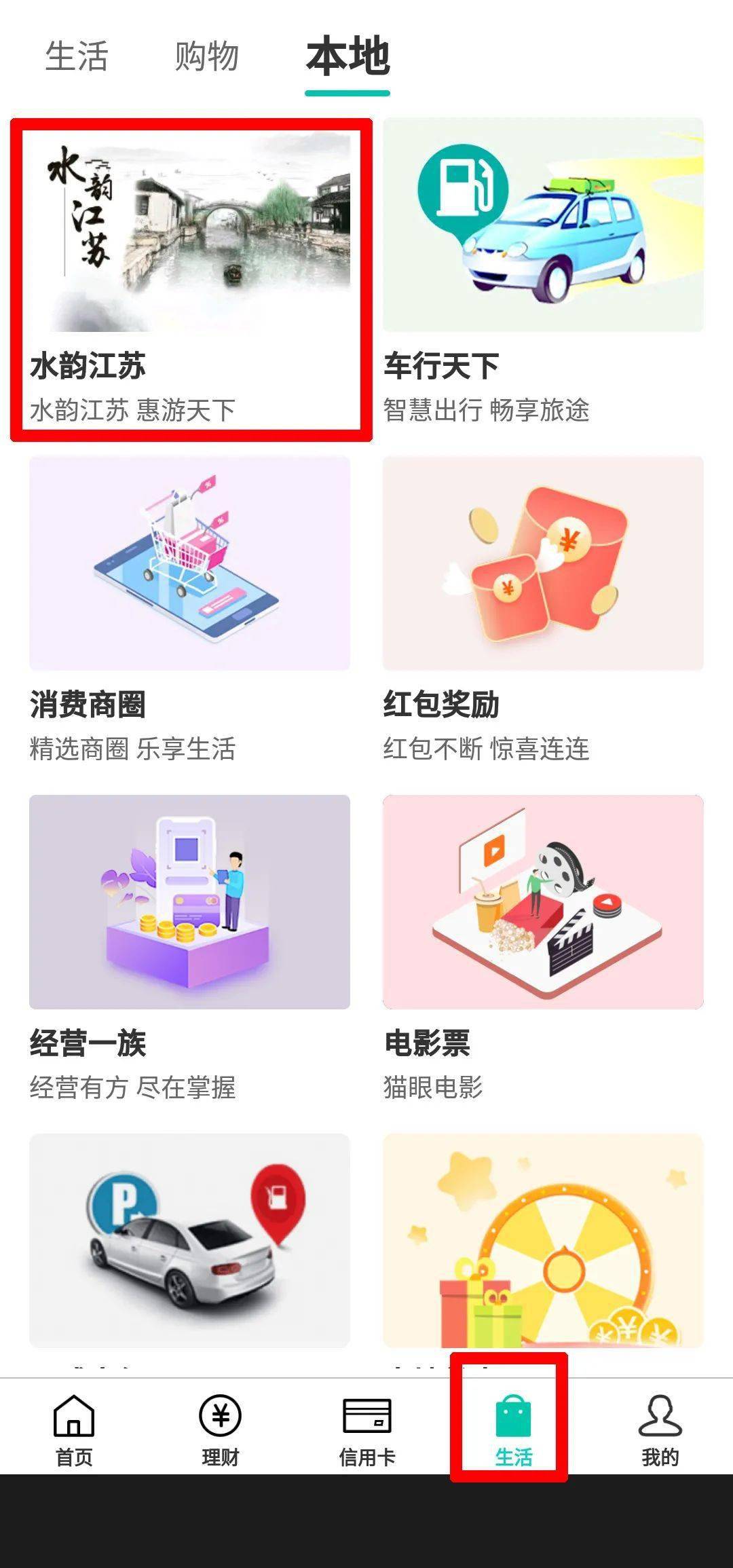Open the 我的 profile tab
This screenshot has width=733, height=1568.
point(660,1430)
